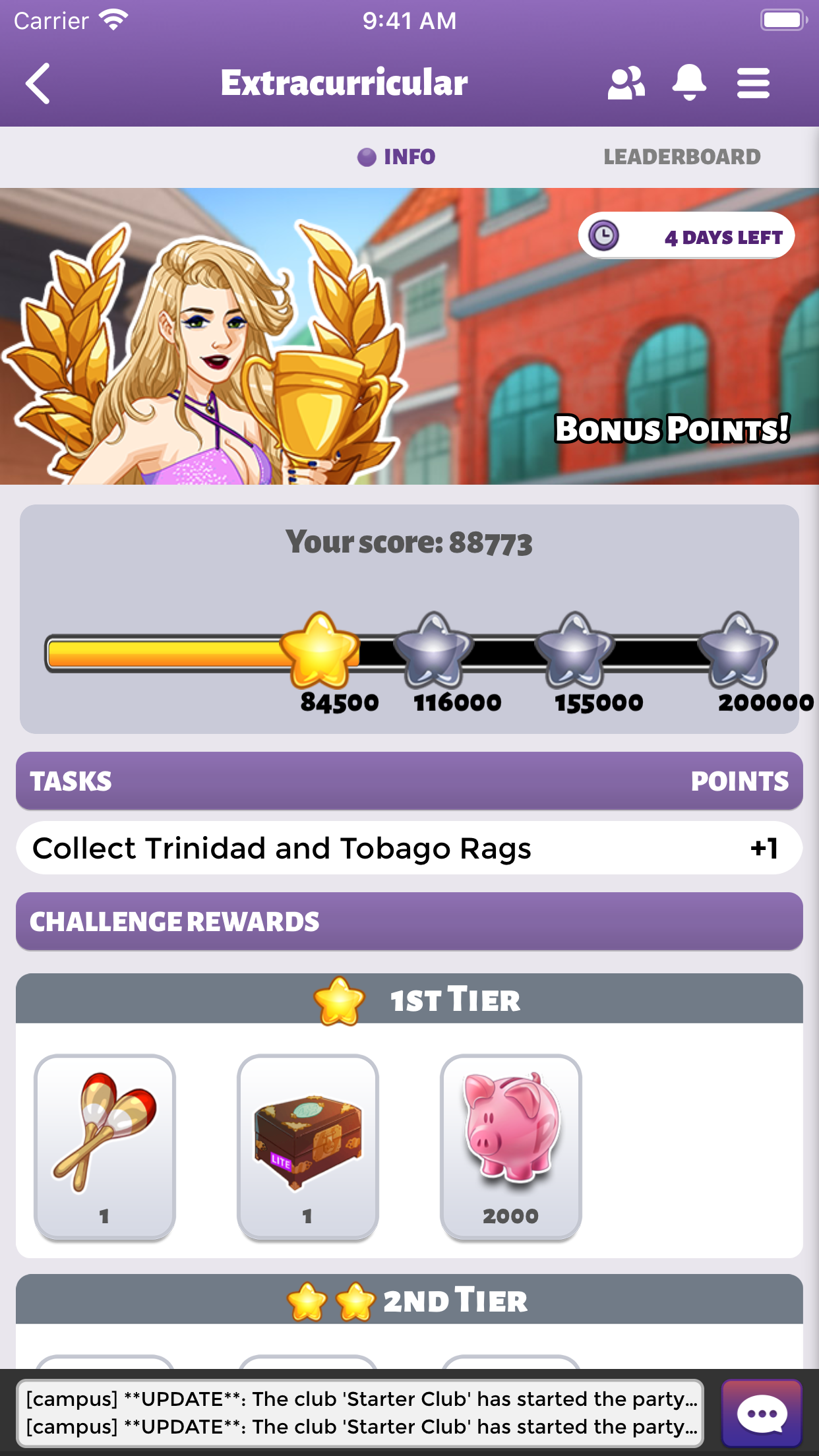The width and height of the screenshot is (819, 1456).
Task: Open the hamburger menu
Action: click(x=753, y=84)
